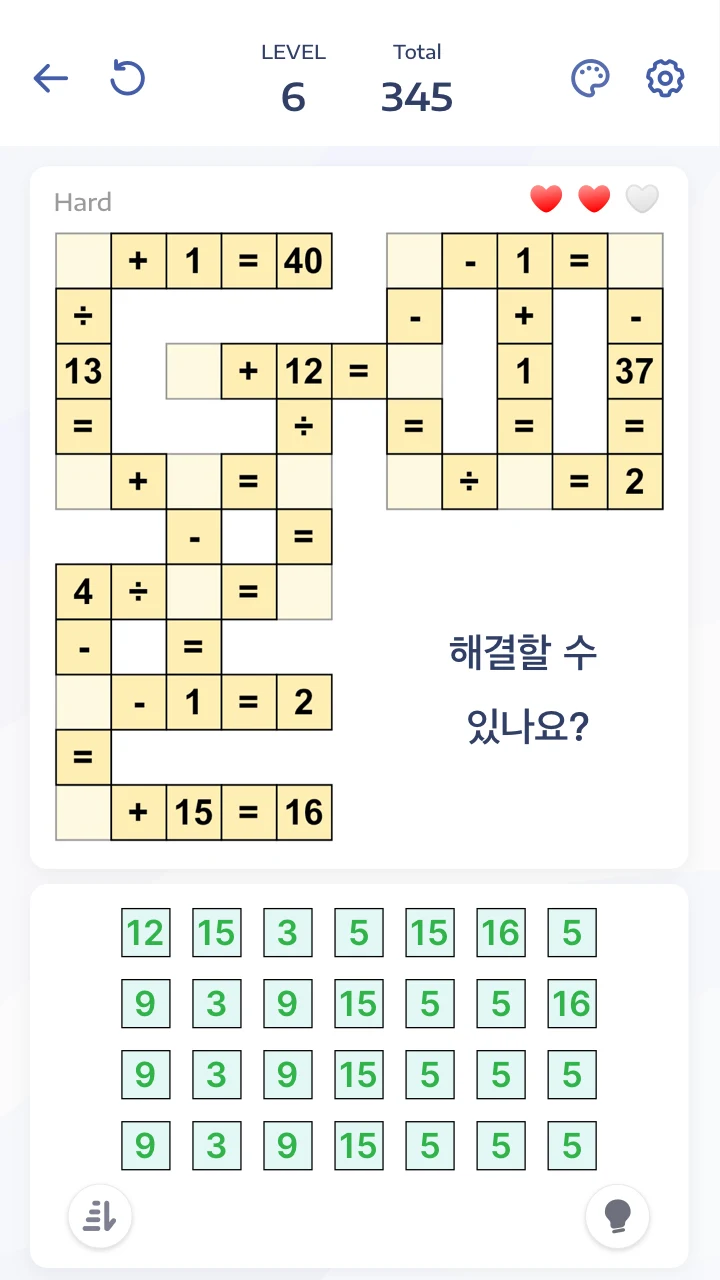Screen dimensions: 720x1280
Task: Click the empty cell before '+ 12' in the grid
Action: [194, 371]
